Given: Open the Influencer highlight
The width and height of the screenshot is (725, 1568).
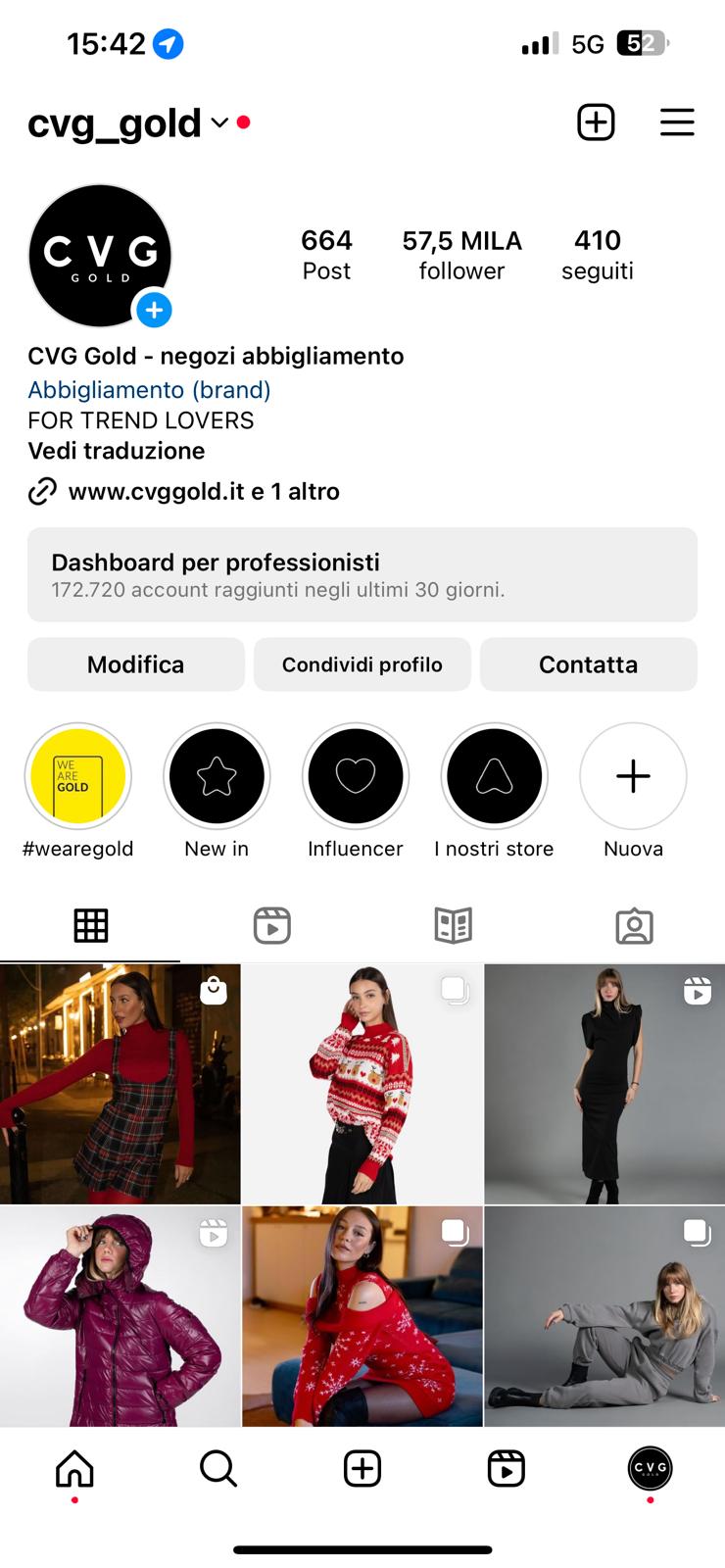Looking at the screenshot, I should tap(356, 776).
